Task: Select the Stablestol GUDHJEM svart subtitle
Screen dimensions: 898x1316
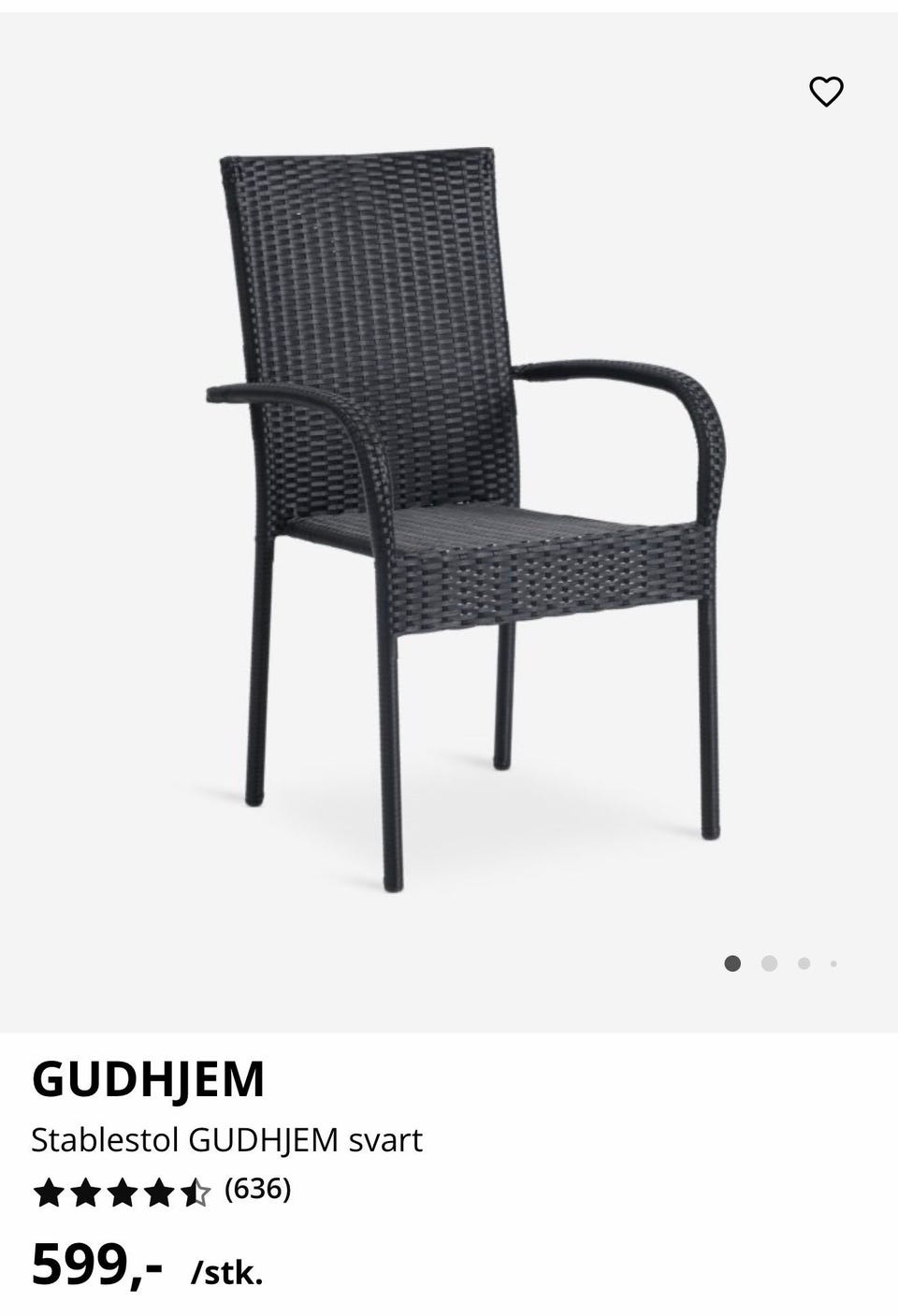Action: click(228, 1140)
